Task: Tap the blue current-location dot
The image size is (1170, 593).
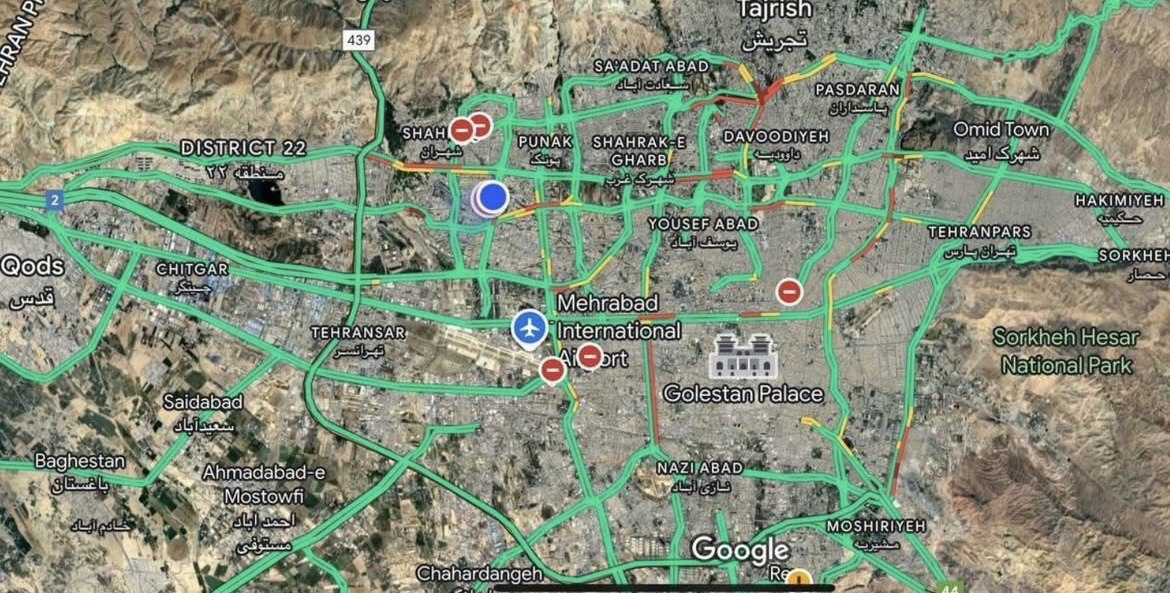Action: tap(491, 198)
